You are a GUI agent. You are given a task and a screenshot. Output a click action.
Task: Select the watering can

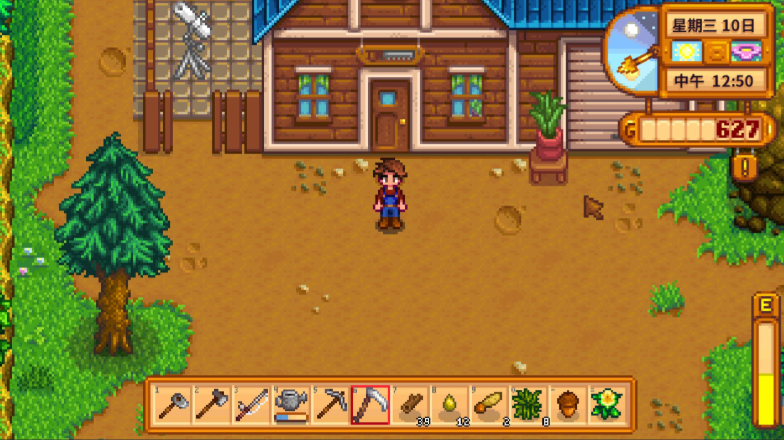coord(291,405)
